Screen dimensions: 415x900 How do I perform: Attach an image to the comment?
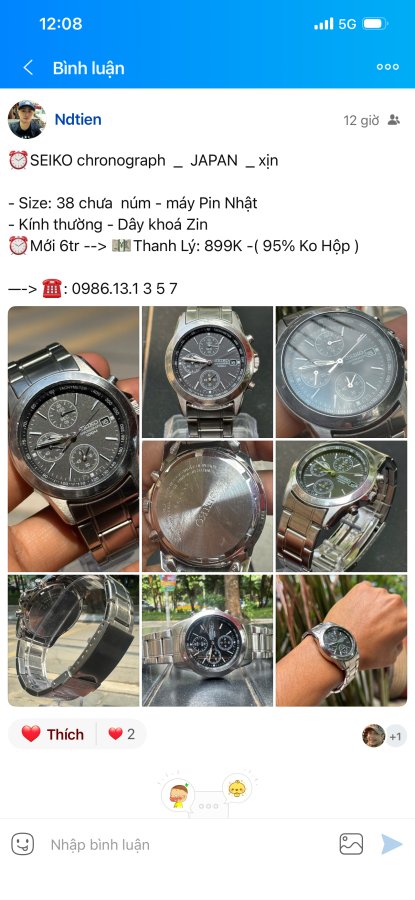[351, 844]
